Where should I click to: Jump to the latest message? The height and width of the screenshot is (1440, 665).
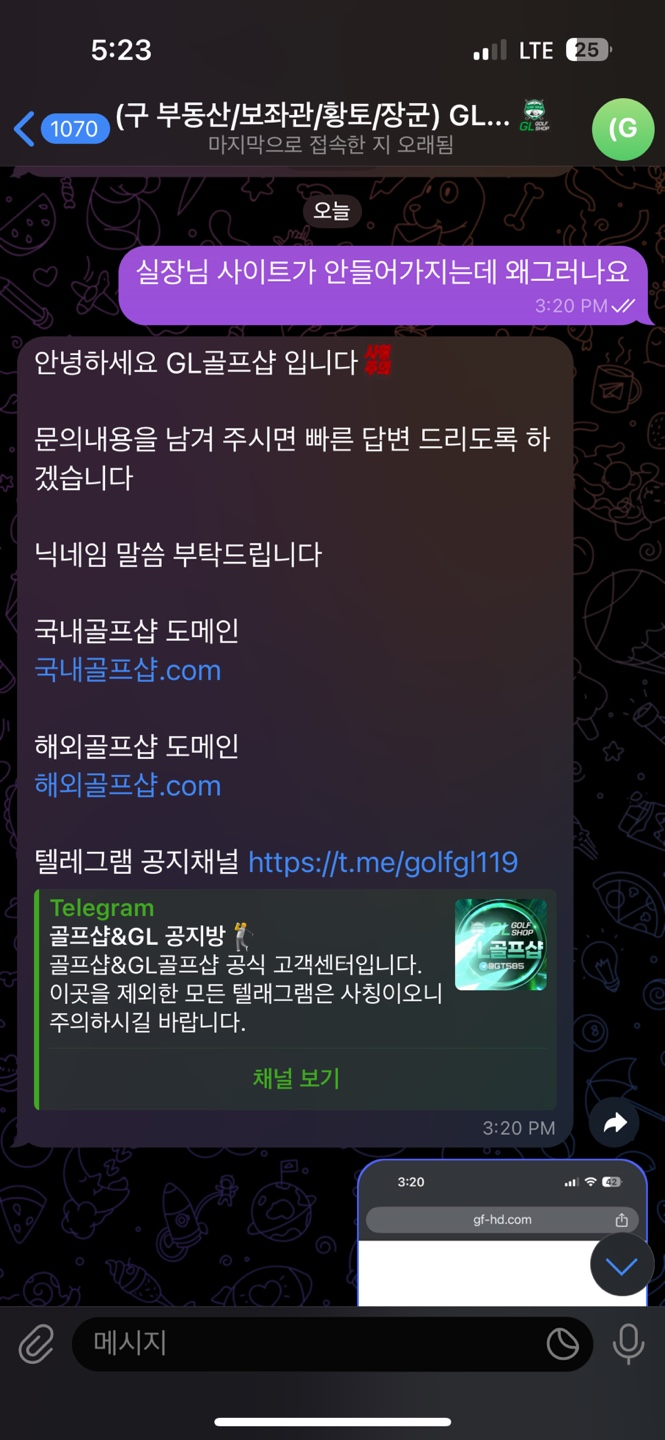point(621,1267)
